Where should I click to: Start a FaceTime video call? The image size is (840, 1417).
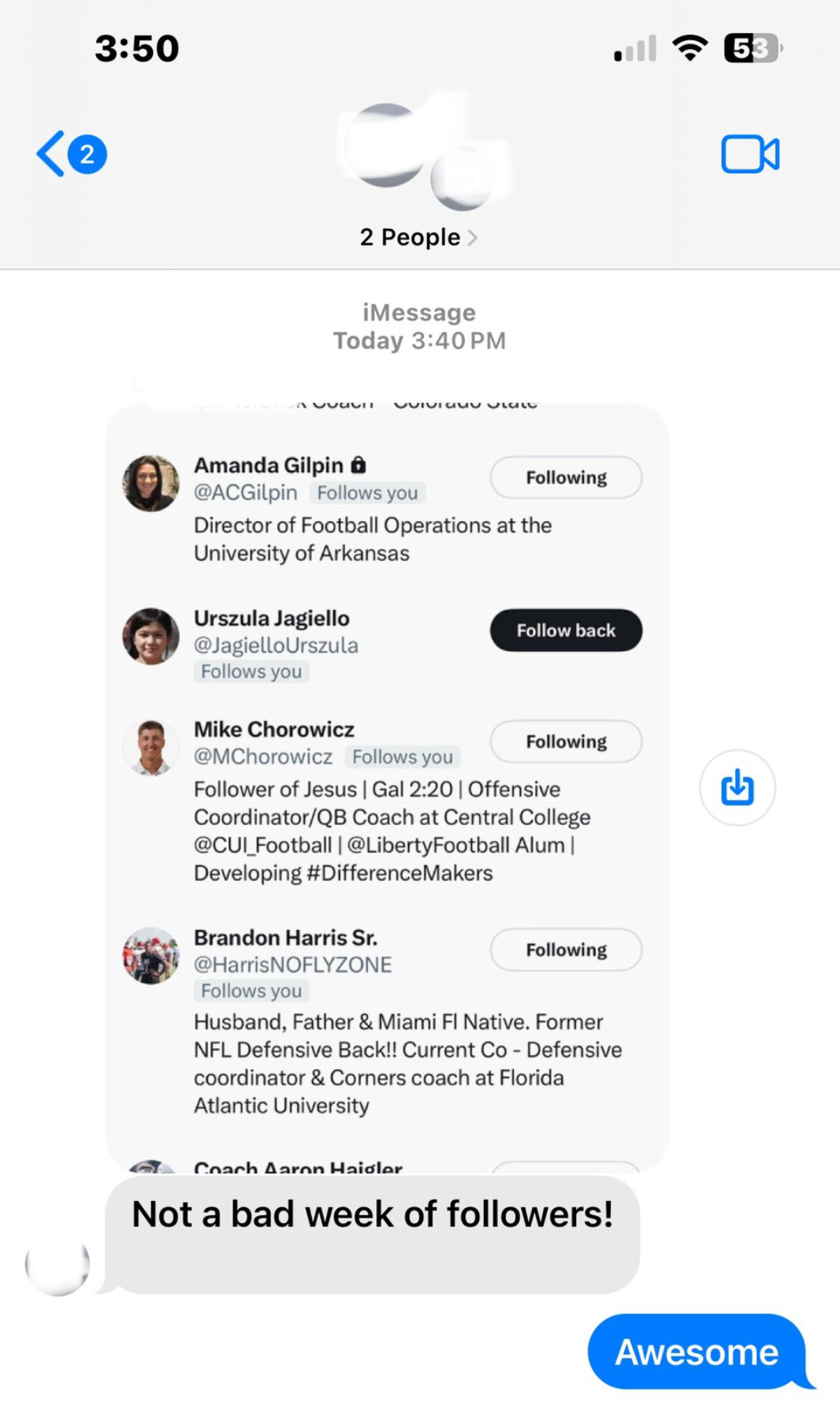[749, 154]
